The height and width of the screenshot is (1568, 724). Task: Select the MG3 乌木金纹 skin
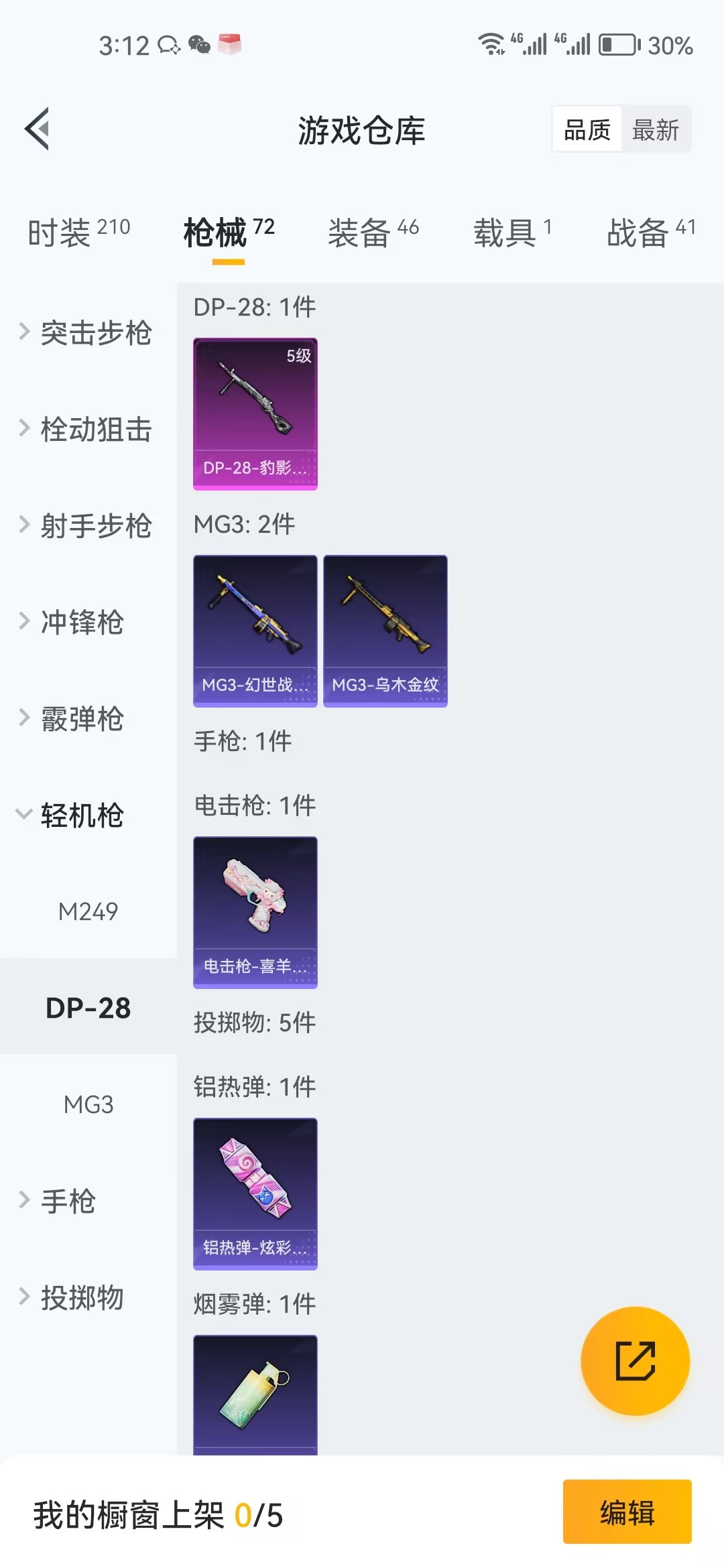click(x=384, y=631)
